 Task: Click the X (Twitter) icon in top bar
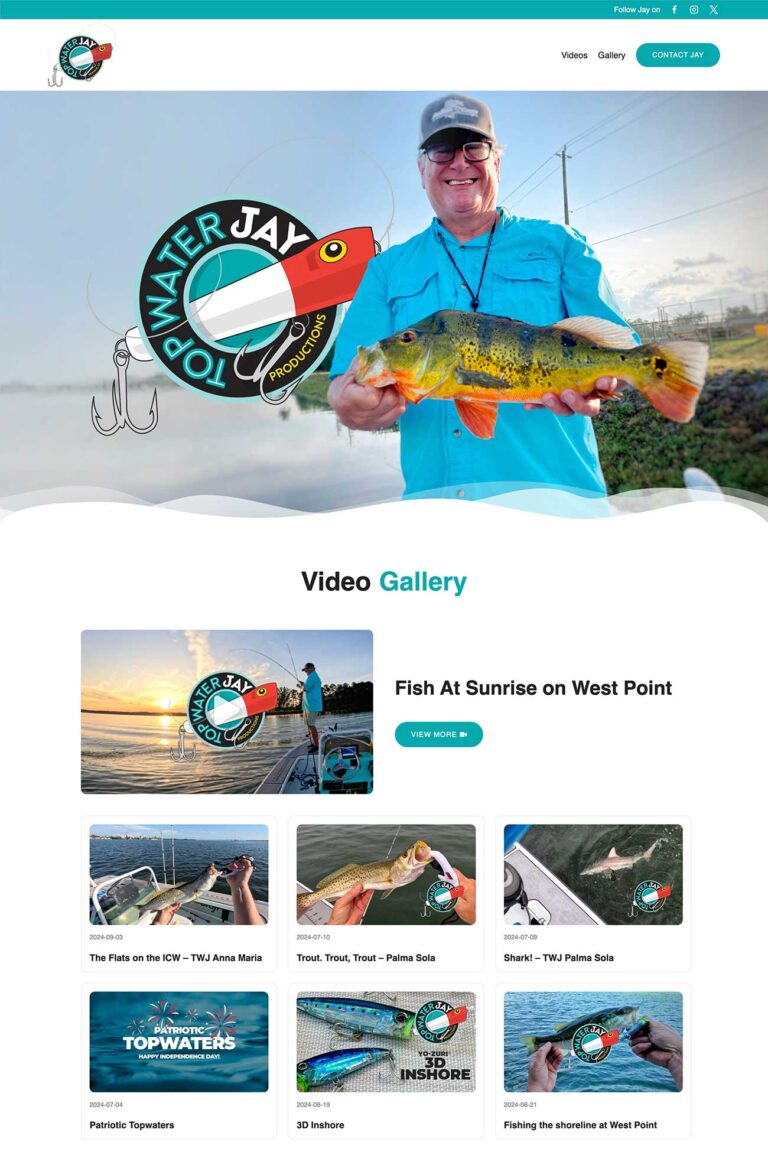coord(713,10)
